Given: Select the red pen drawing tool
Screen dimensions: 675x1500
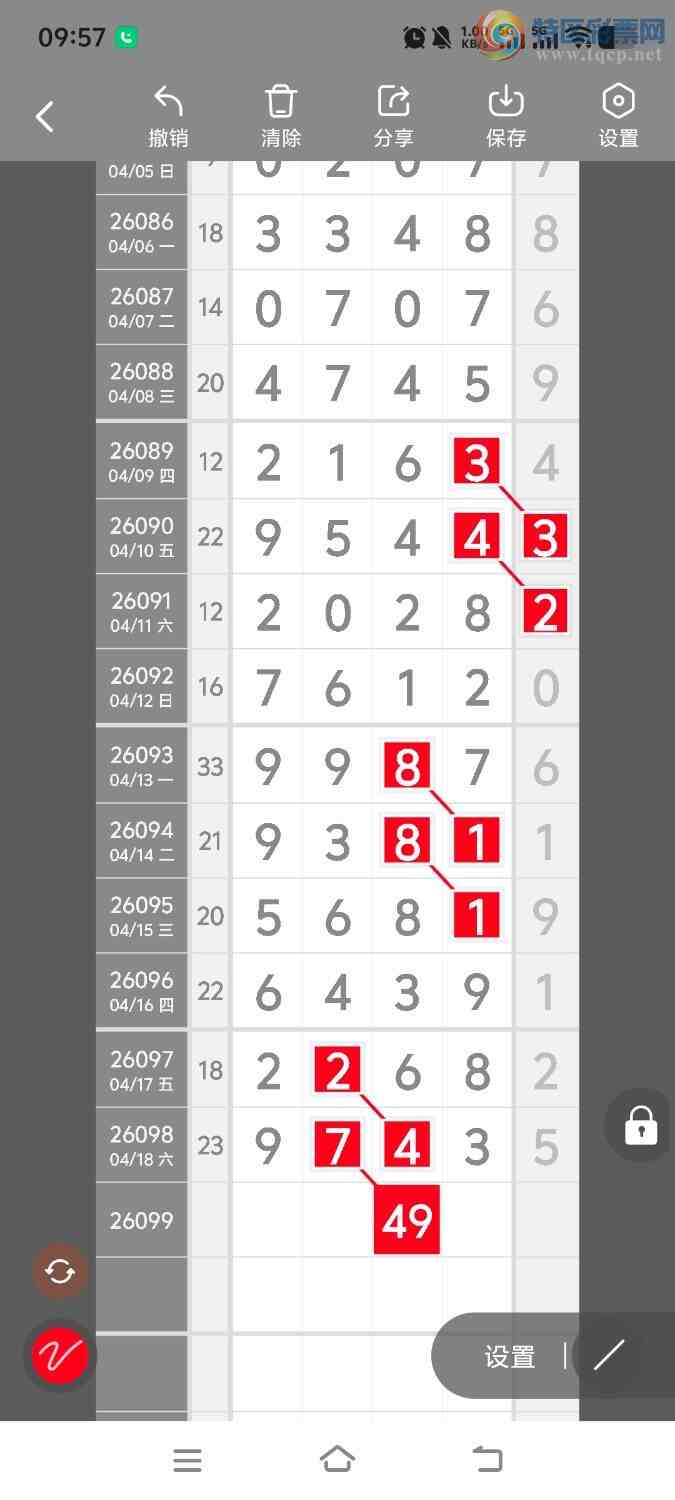Looking at the screenshot, I should pos(60,1356).
